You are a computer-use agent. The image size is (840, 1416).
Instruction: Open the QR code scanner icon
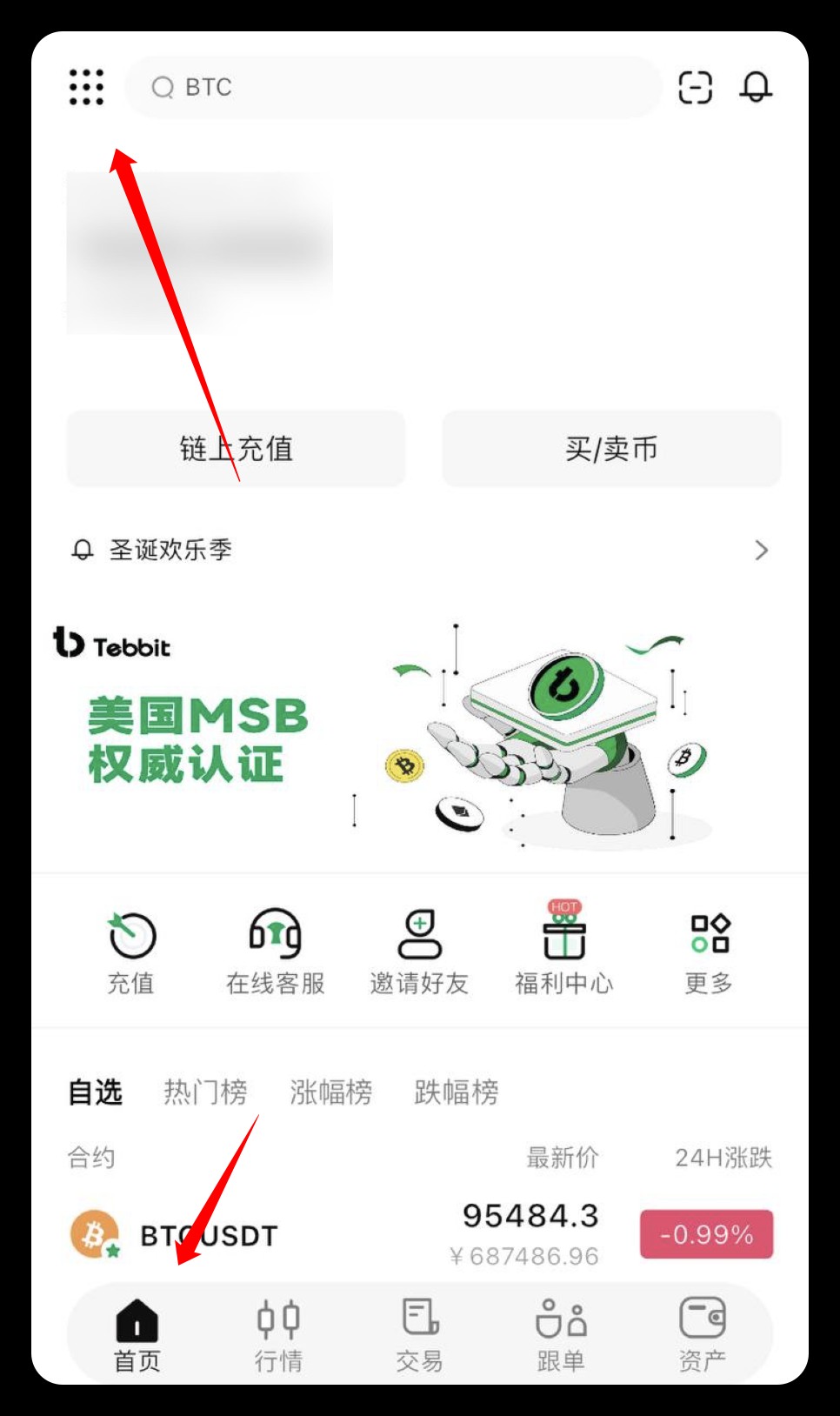[x=695, y=87]
